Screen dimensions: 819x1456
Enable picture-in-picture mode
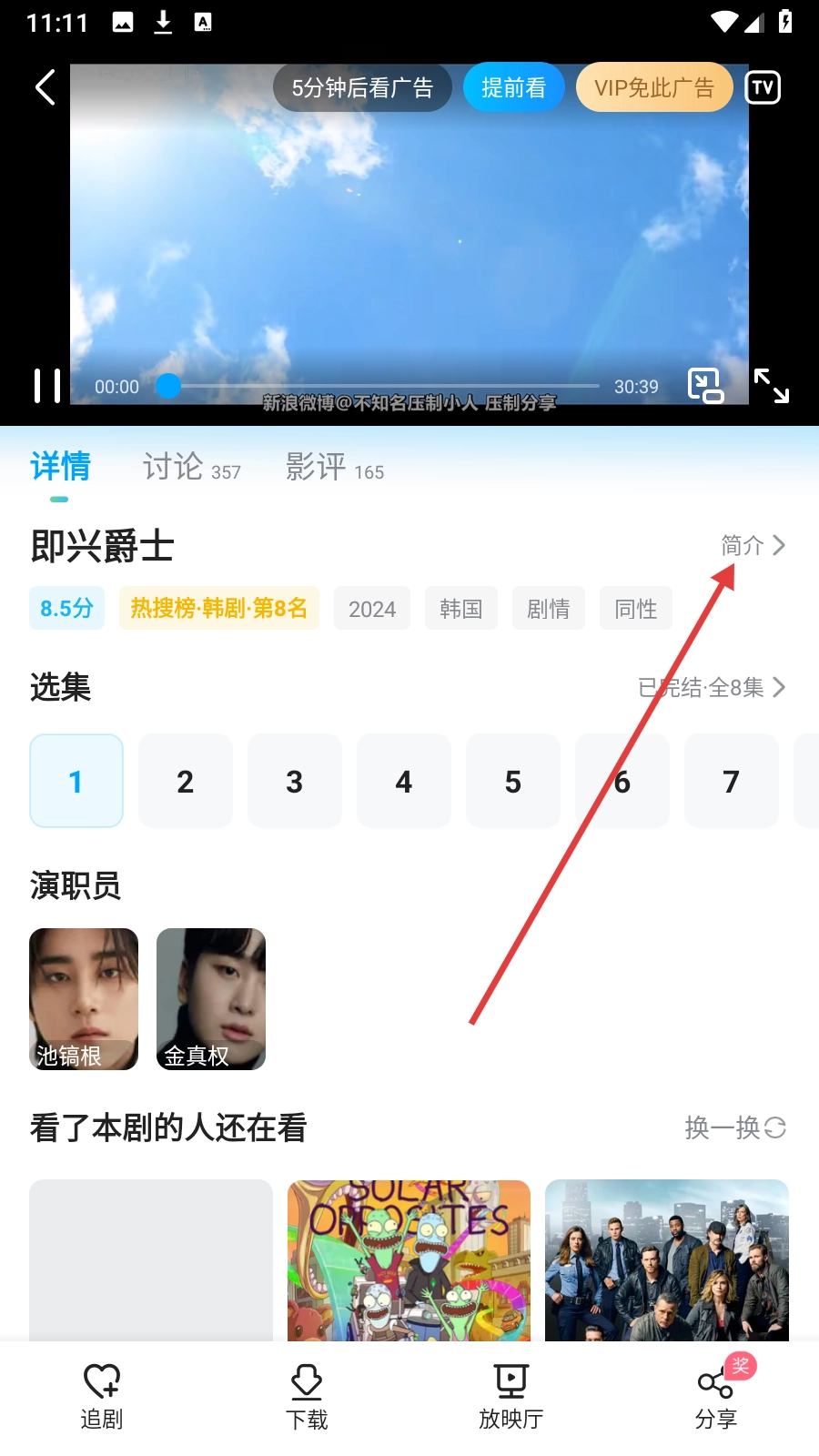pyautogui.click(x=705, y=386)
